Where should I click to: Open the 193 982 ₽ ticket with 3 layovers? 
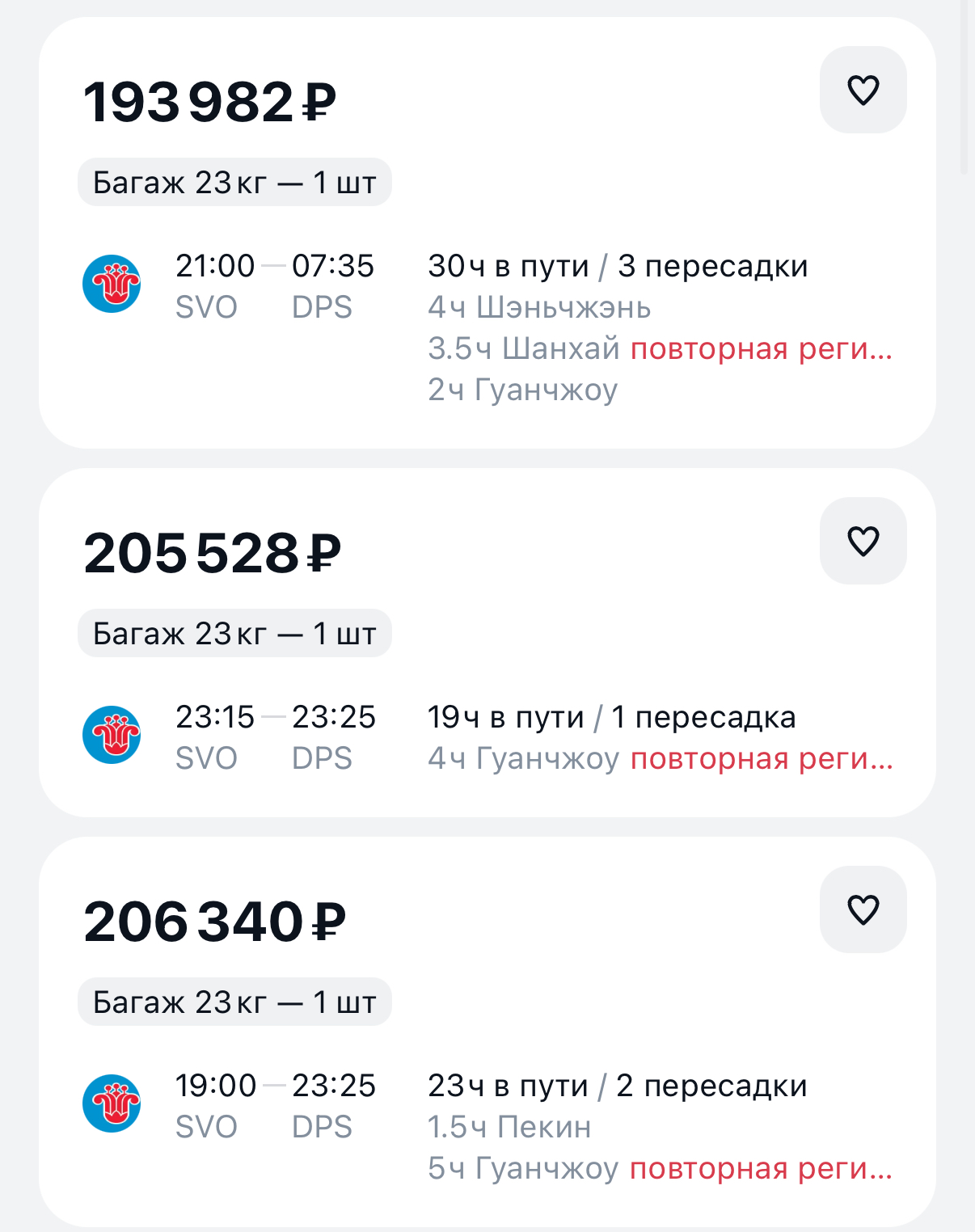[x=485, y=323]
